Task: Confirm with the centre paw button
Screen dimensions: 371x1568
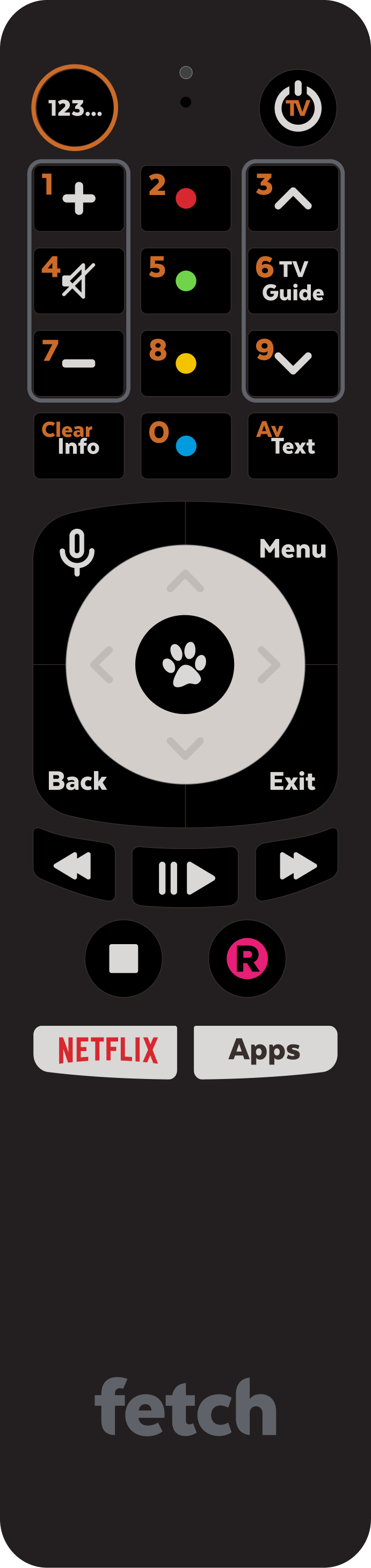Action: coord(185,664)
